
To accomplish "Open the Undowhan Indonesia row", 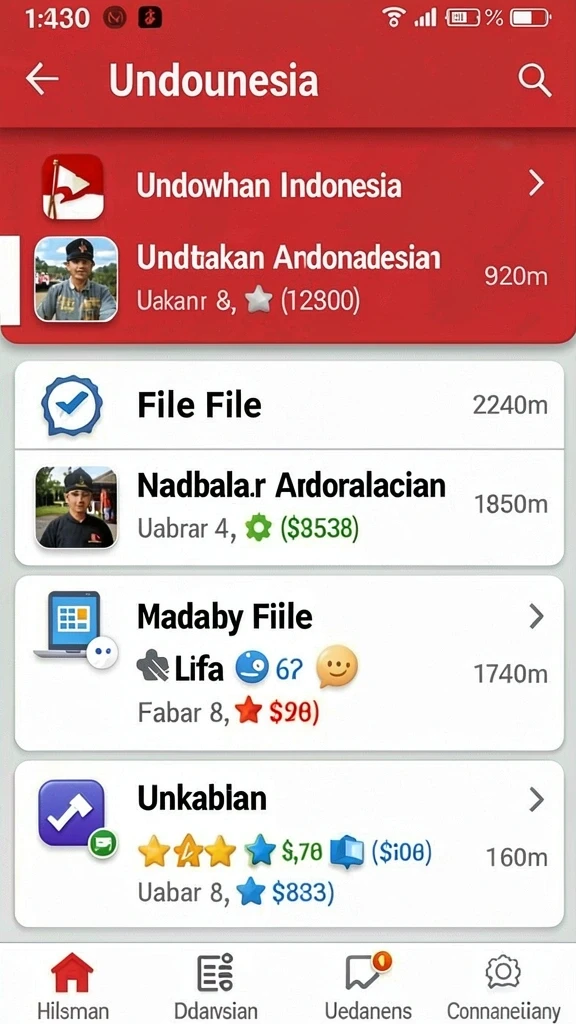I will (x=288, y=185).
